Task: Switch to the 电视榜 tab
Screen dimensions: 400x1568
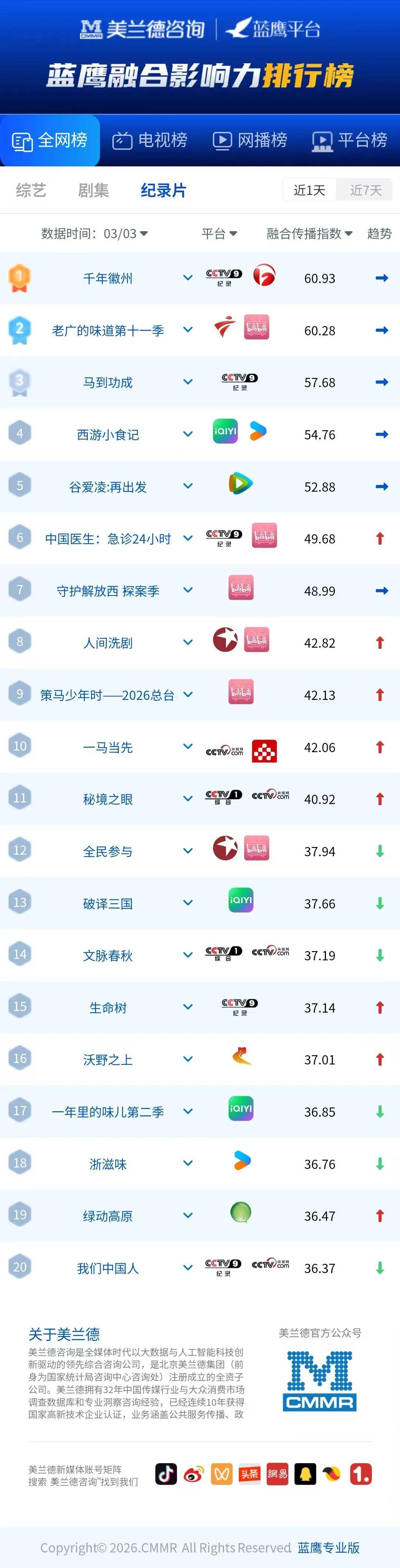Action: pos(150,141)
